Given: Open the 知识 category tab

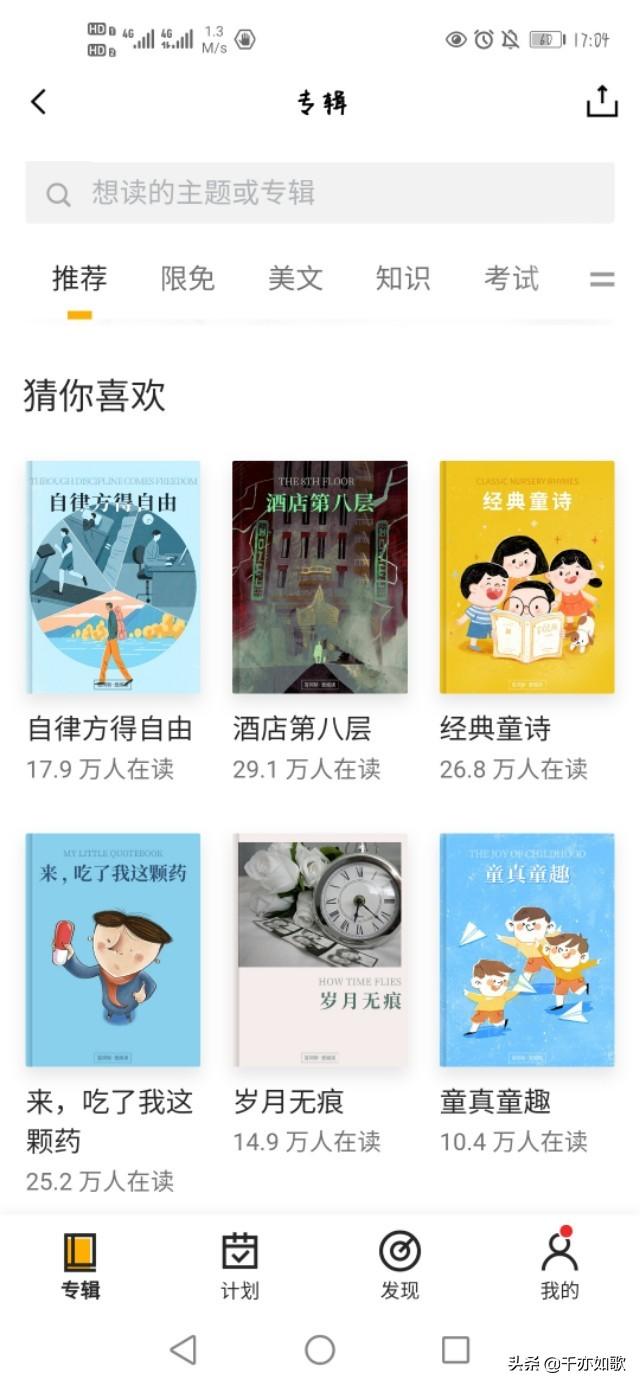Looking at the screenshot, I should coord(403,278).
